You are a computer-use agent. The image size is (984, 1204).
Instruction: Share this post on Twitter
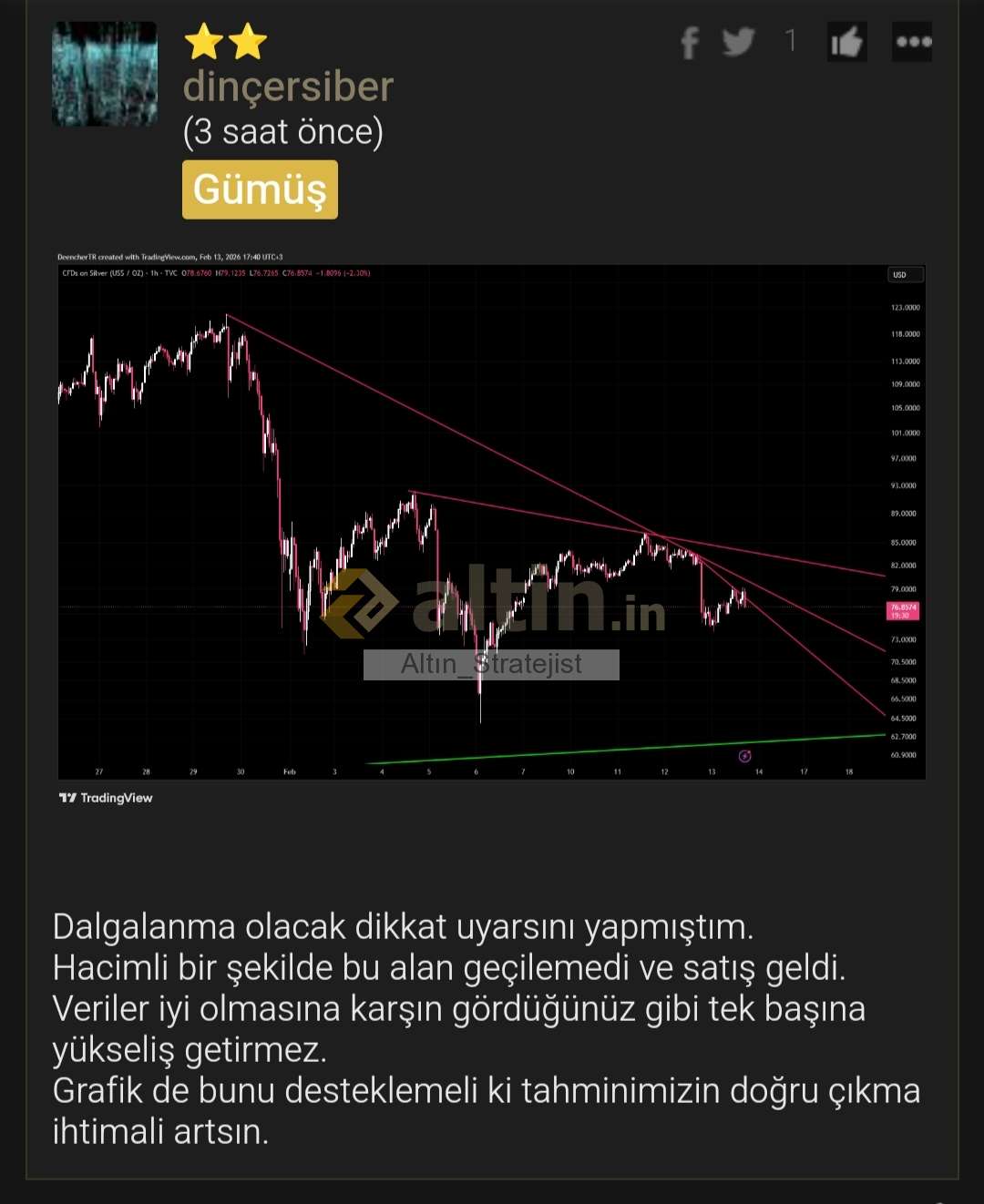738,42
